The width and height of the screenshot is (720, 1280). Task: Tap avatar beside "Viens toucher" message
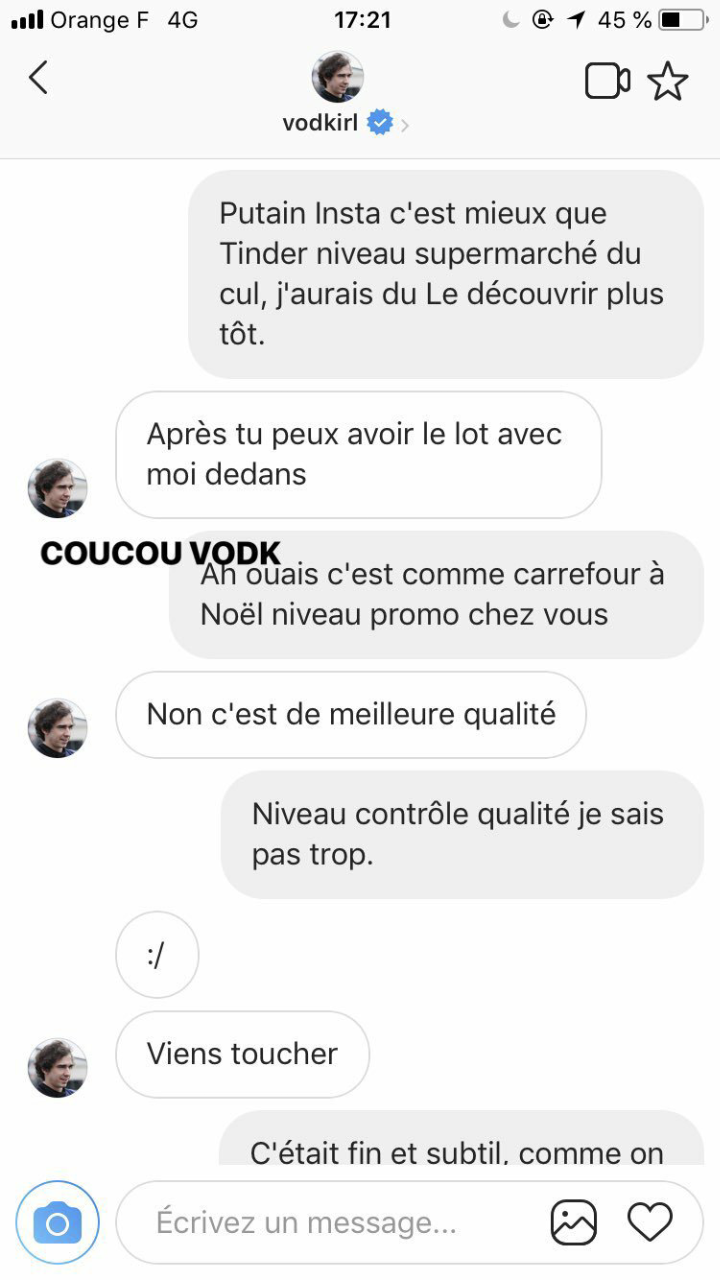coord(57,1067)
